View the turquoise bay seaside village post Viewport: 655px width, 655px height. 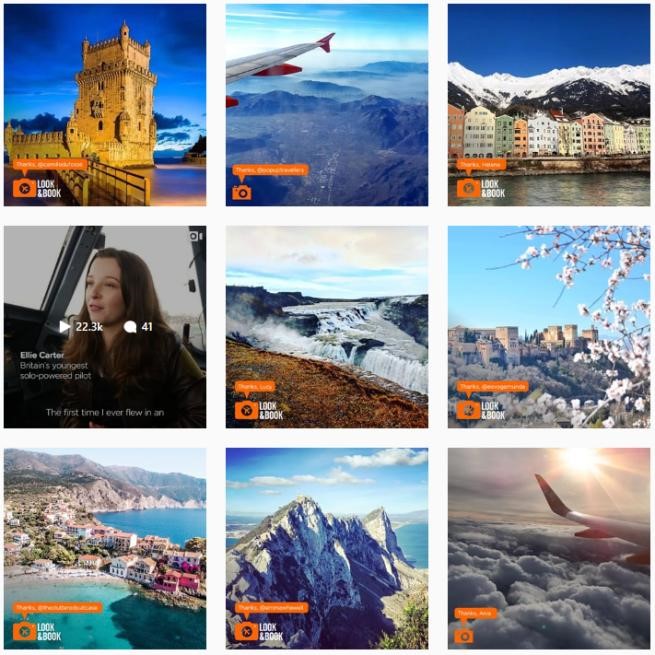[105, 549]
